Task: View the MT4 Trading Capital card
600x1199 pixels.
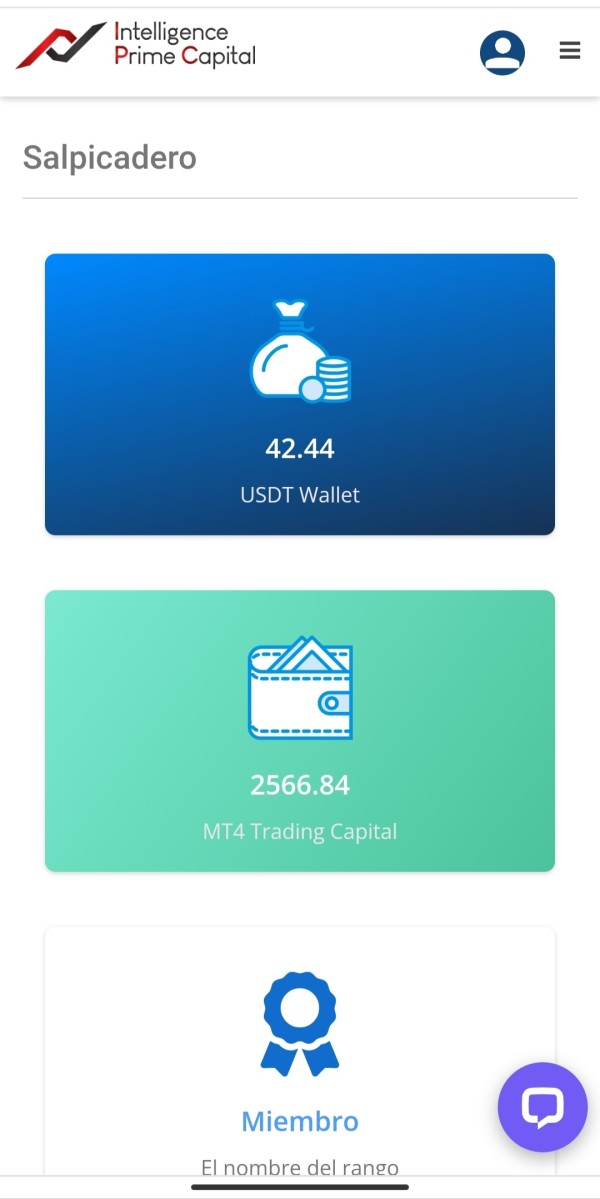Action: coord(300,730)
